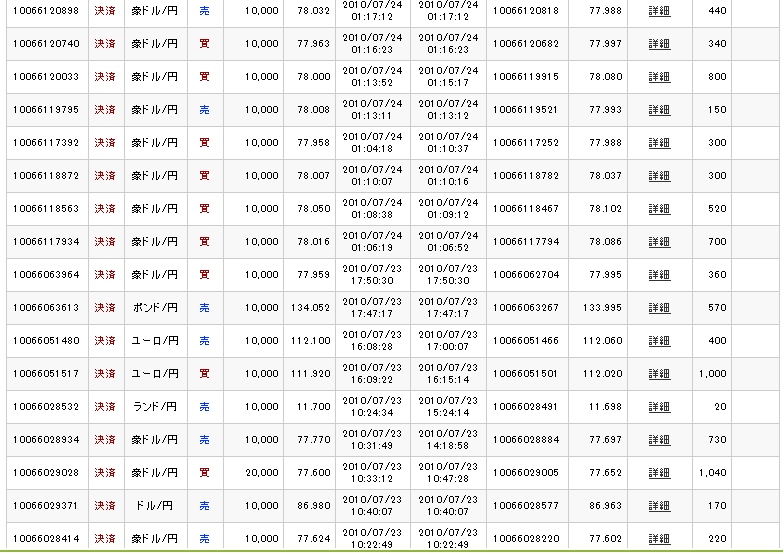Tap 詳細 in the 10066028934 row
The width and height of the screenshot is (784, 554).
pyautogui.click(x=659, y=440)
